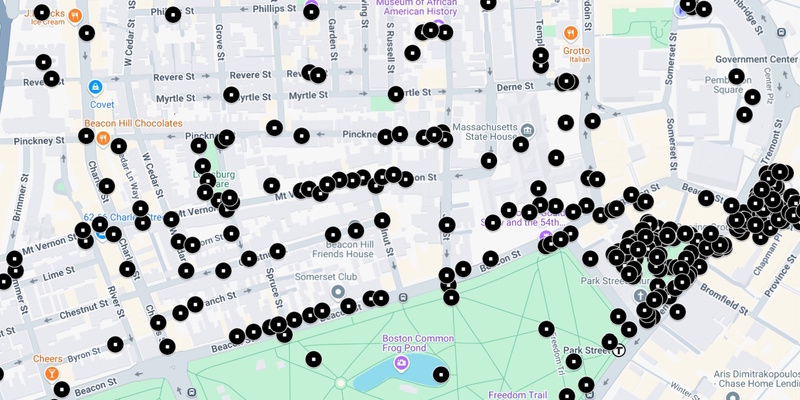Select the Grotto Italian restaurant marker
This screenshot has width=800, height=400.
click(x=572, y=33)
